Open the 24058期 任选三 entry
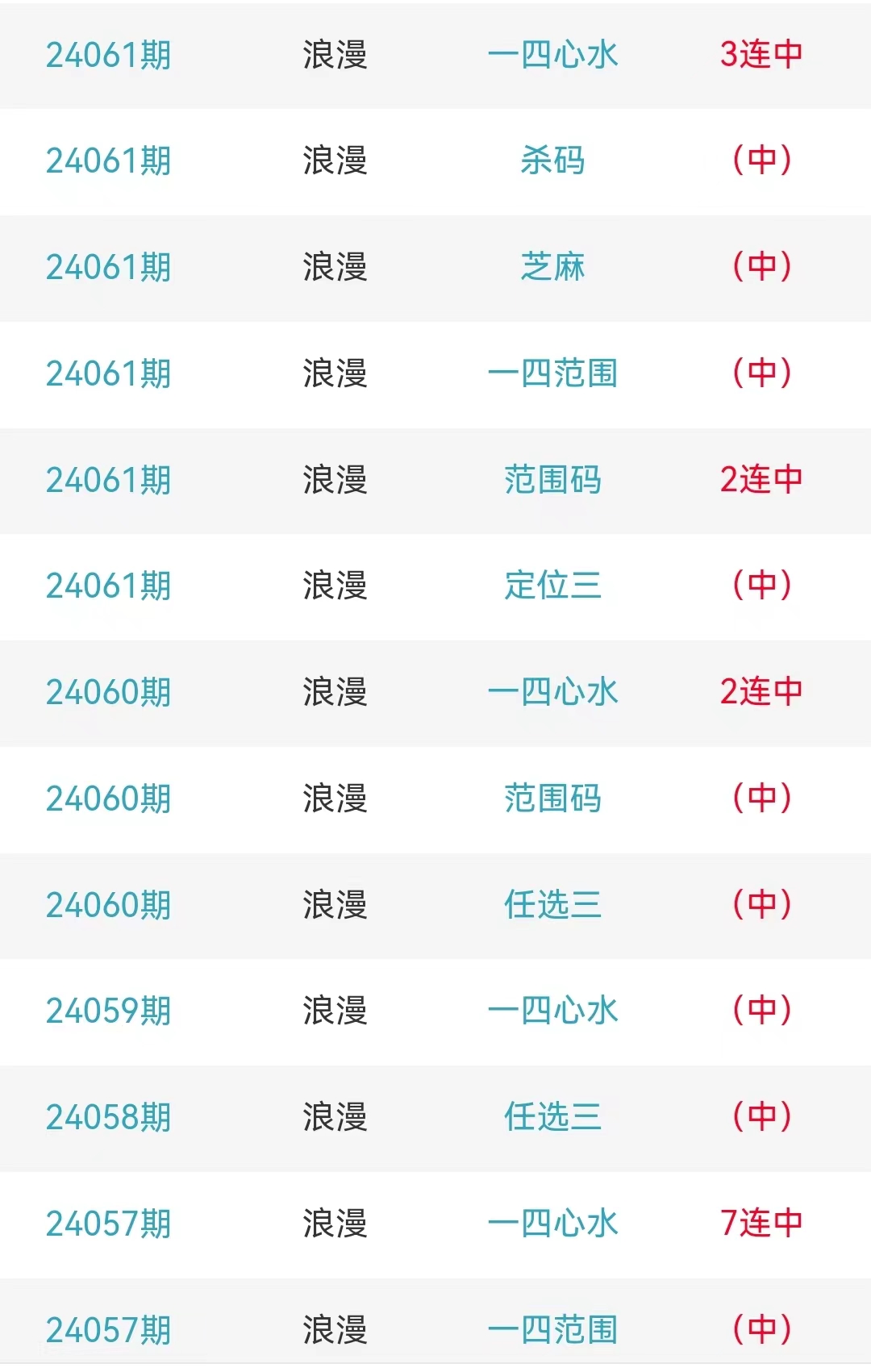The width and height of the screenshot is (871, 1372). point(552,1117)
